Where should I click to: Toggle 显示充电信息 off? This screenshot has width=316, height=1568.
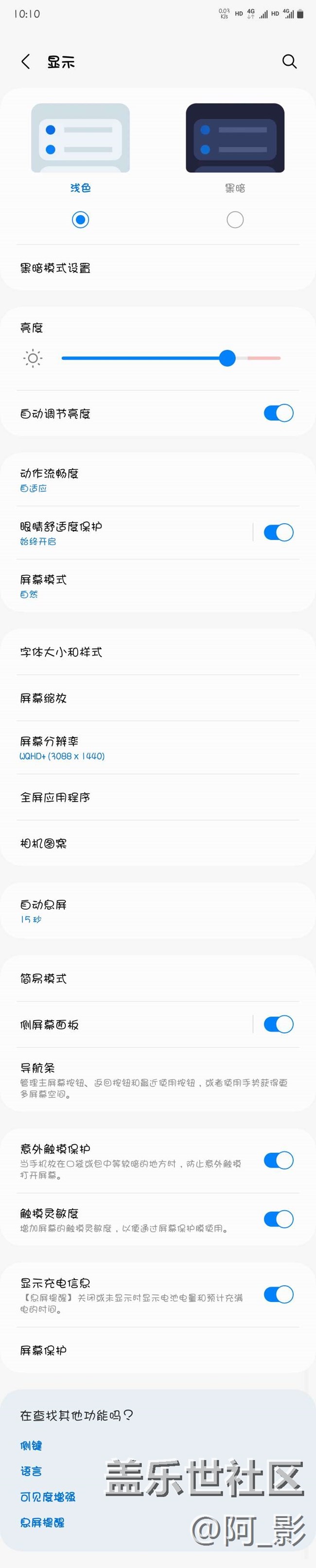click(278, 1295)
